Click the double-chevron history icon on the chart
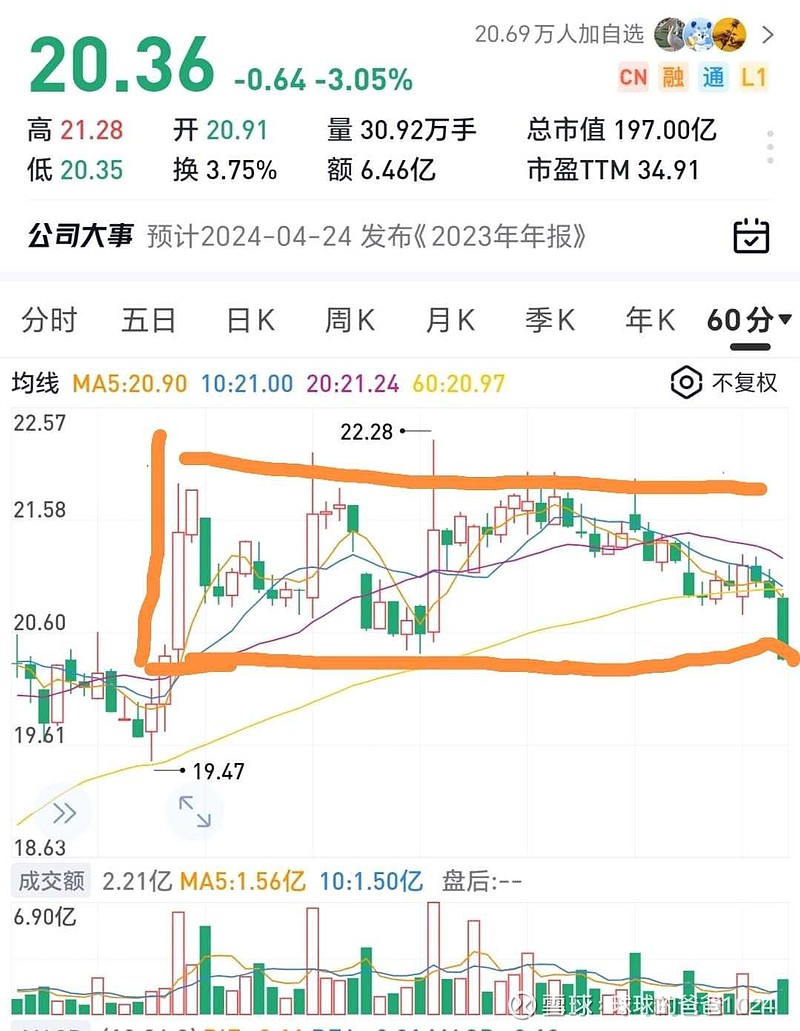Screen dimensions: 800x1031 click(x=62, y=812)
